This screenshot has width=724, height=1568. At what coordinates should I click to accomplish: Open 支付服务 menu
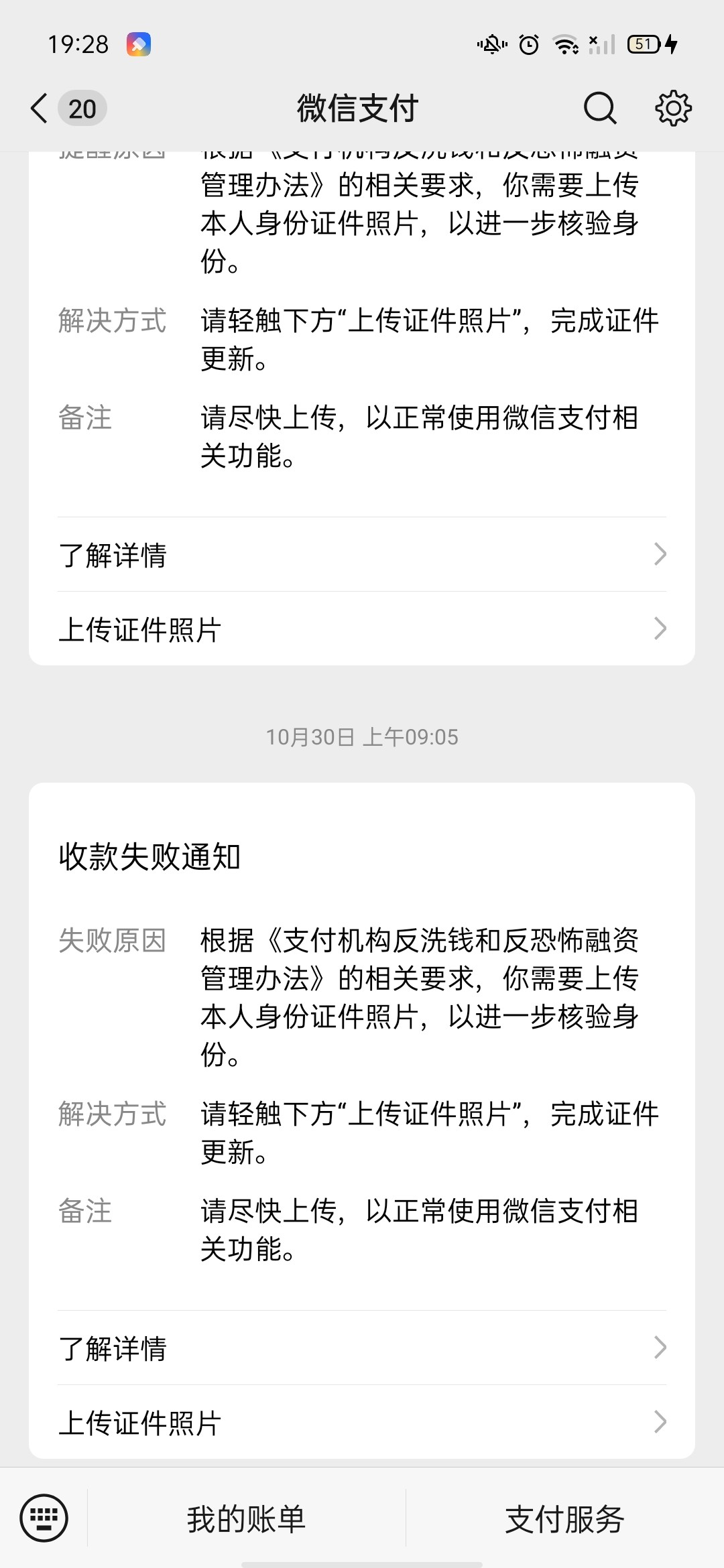click(x=564, y=1519)
